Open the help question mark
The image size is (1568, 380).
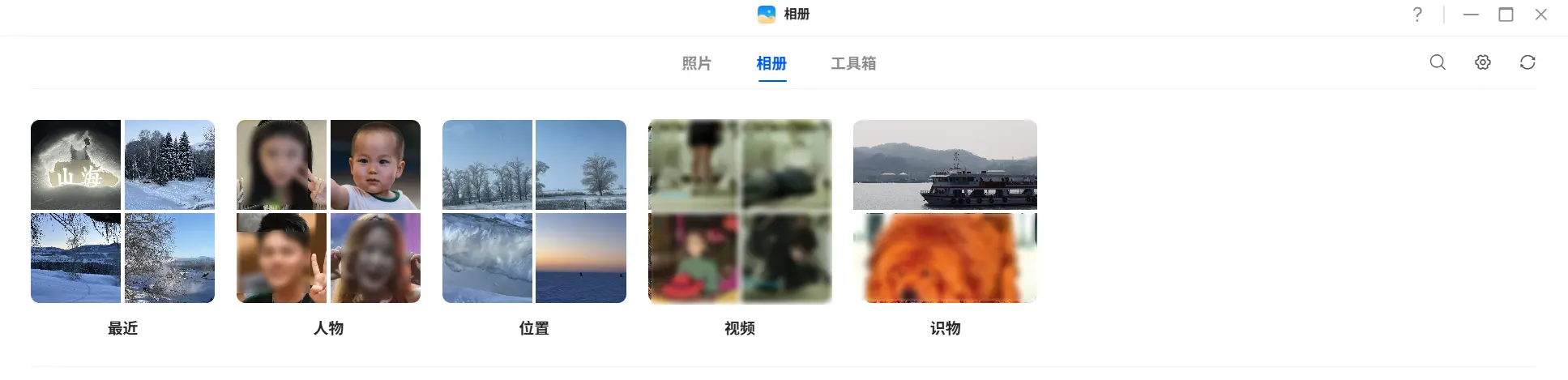[x=1417, y=15]
